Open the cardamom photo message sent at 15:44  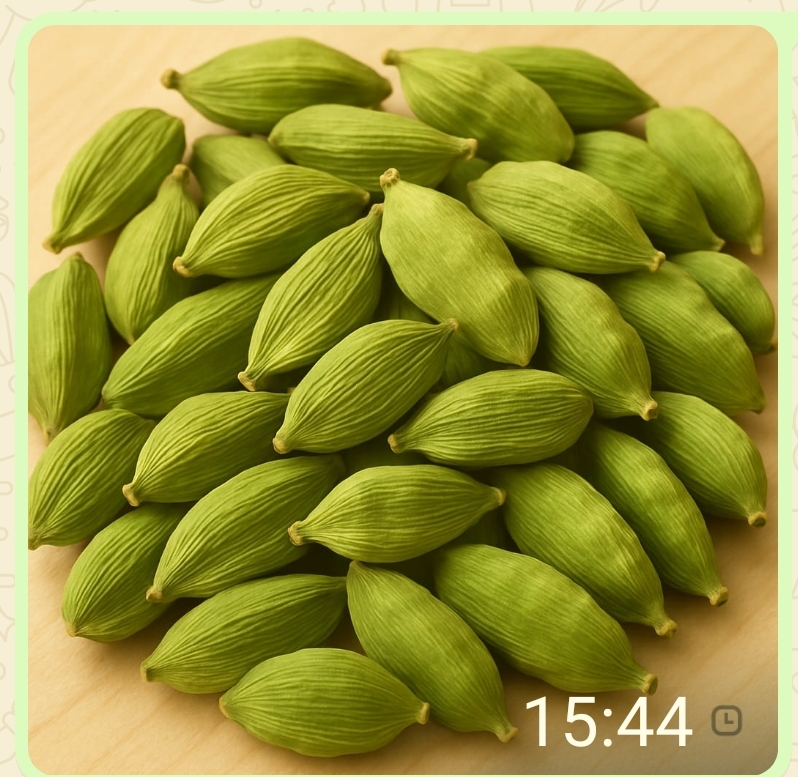click(x=400, y=390)
